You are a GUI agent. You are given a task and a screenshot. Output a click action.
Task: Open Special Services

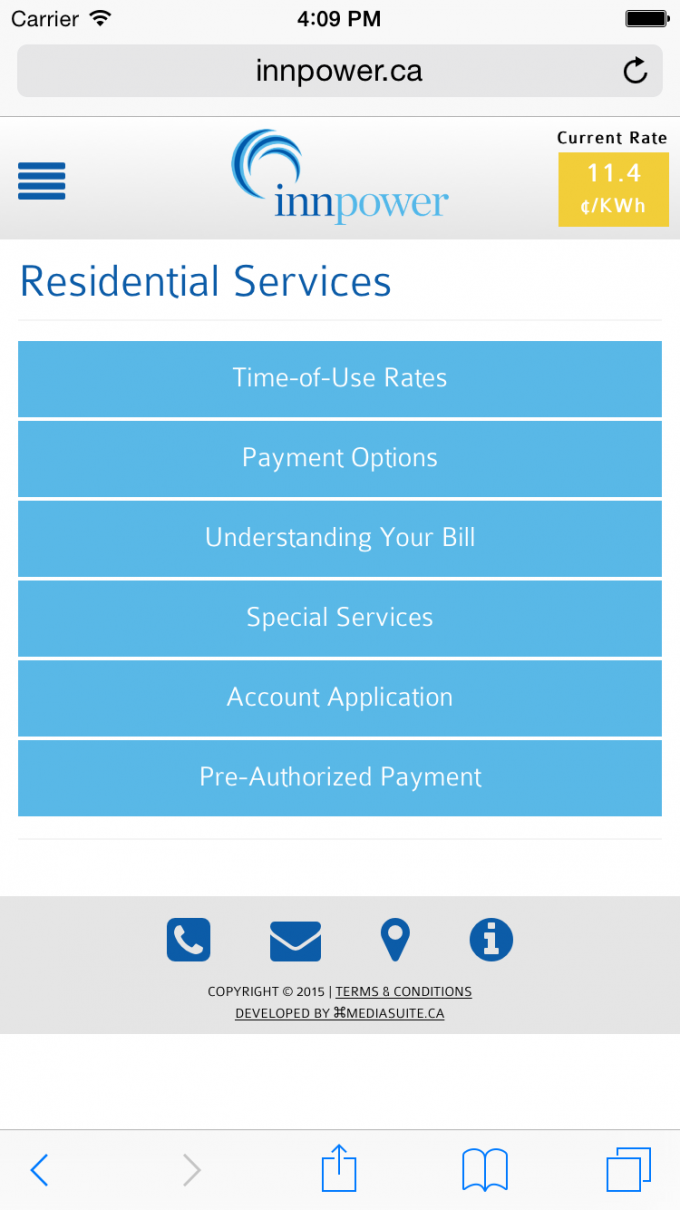tap(340, 618)
